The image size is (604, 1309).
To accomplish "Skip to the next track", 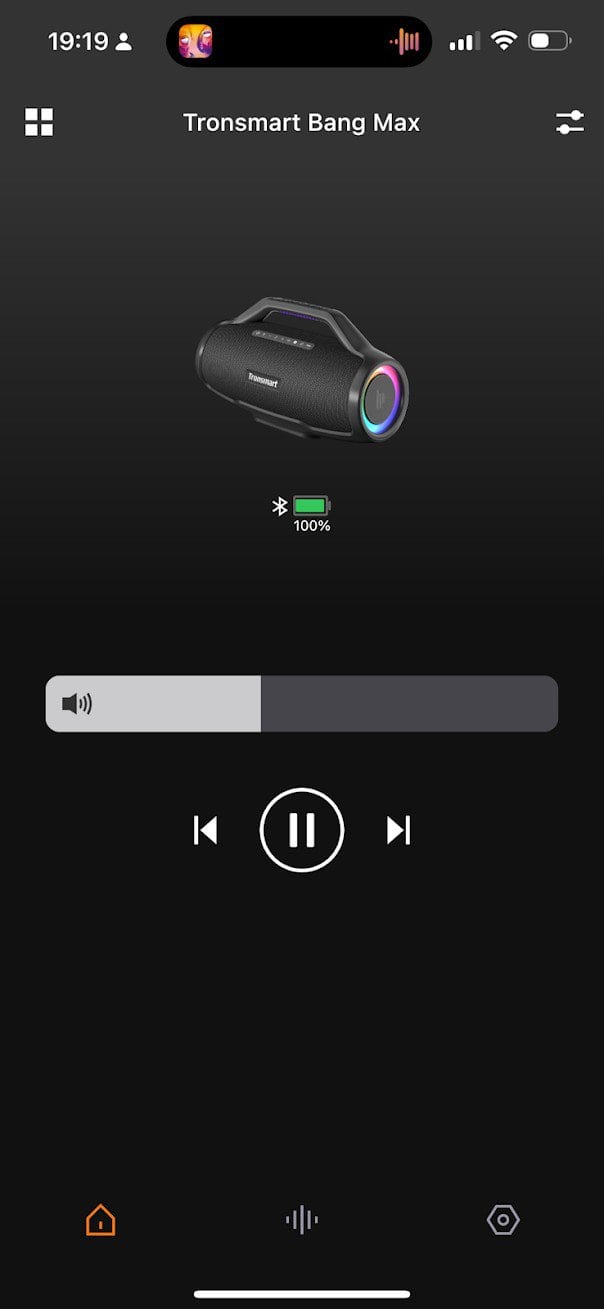I will (398, 830).
